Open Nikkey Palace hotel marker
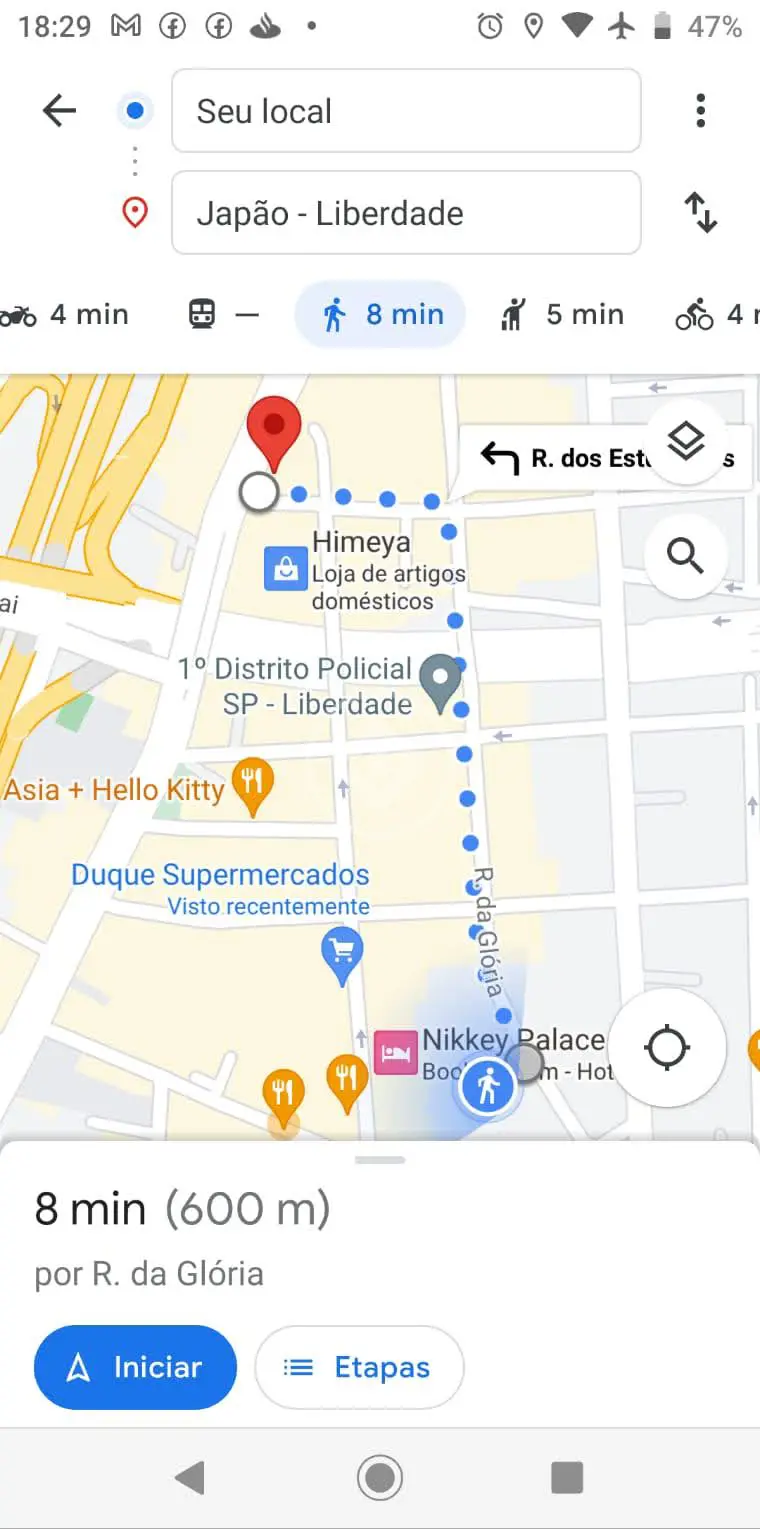Image resolution: width=760 pixels, height=1529 pixels. [x=395, y=1054]
